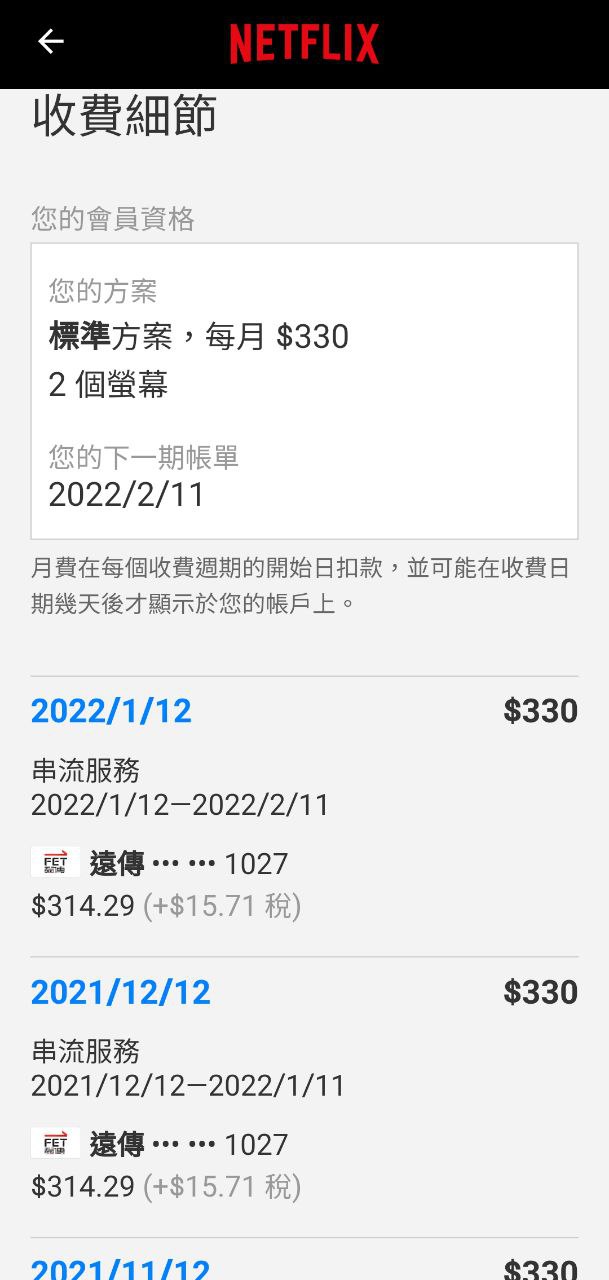Open the 2021/12/12 invoice link
Screen dimensions: 609x1280
pyautogui.click(x=120, y=992)
